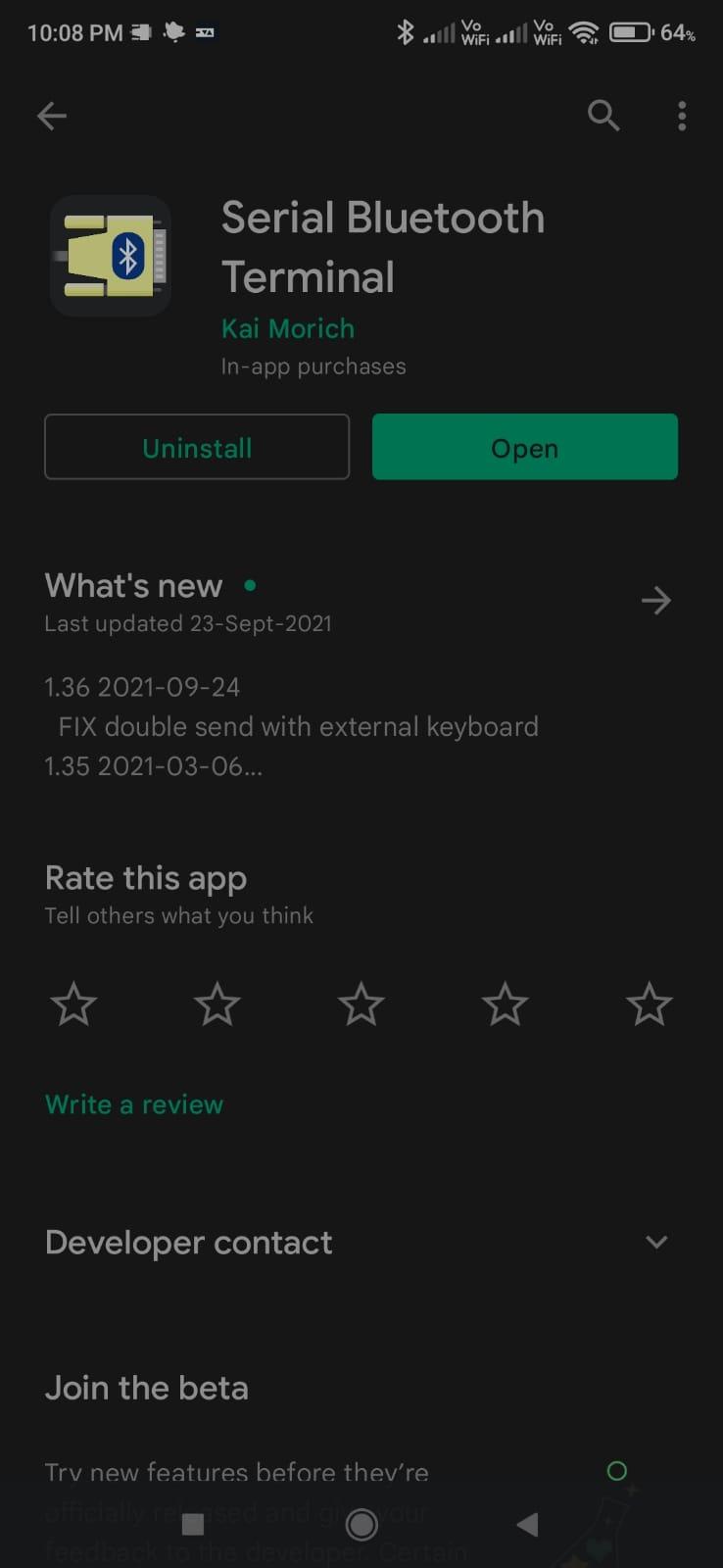Screen dimensions: 723x1568
Task: Tap the system home button
Action: pos(361,1524)
